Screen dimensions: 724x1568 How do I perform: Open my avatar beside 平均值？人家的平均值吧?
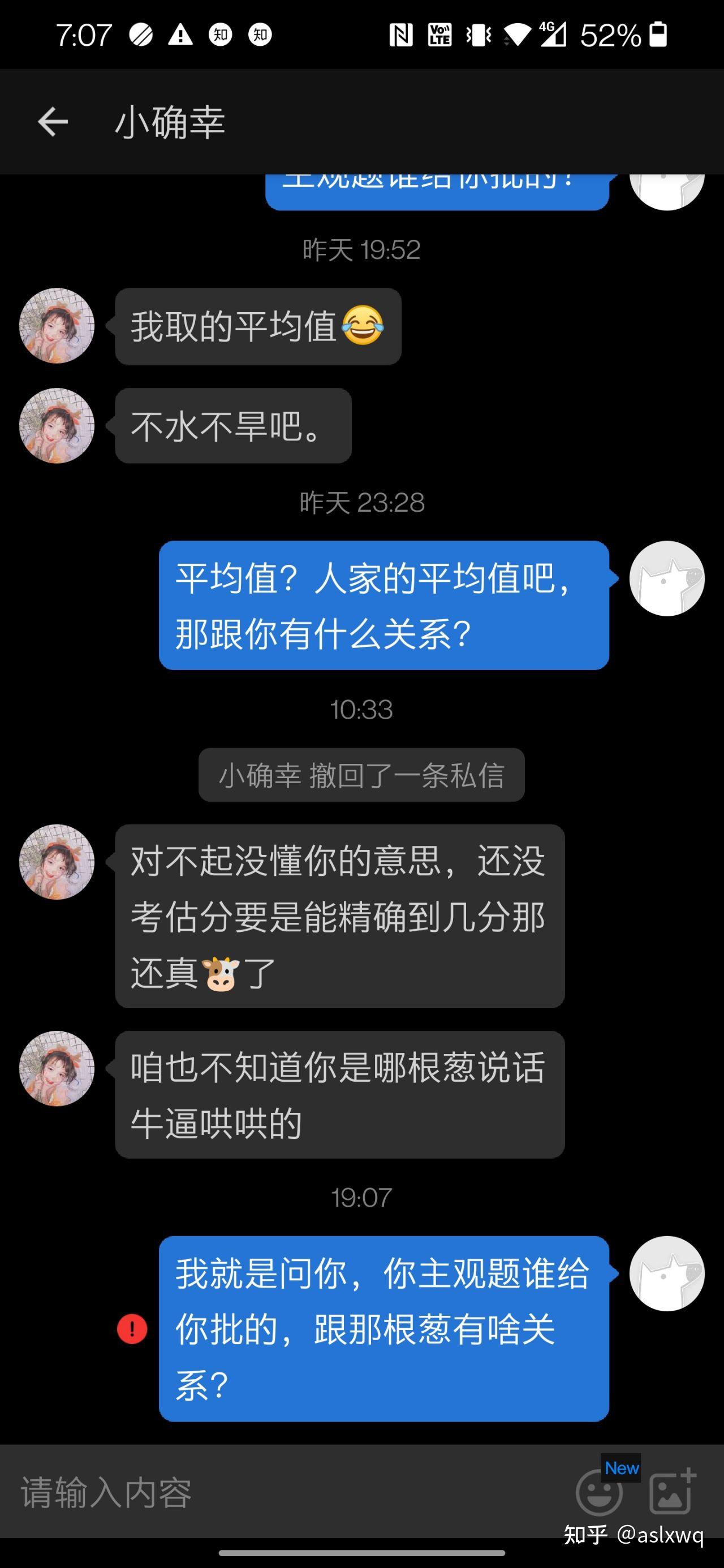tap(667, 578)
